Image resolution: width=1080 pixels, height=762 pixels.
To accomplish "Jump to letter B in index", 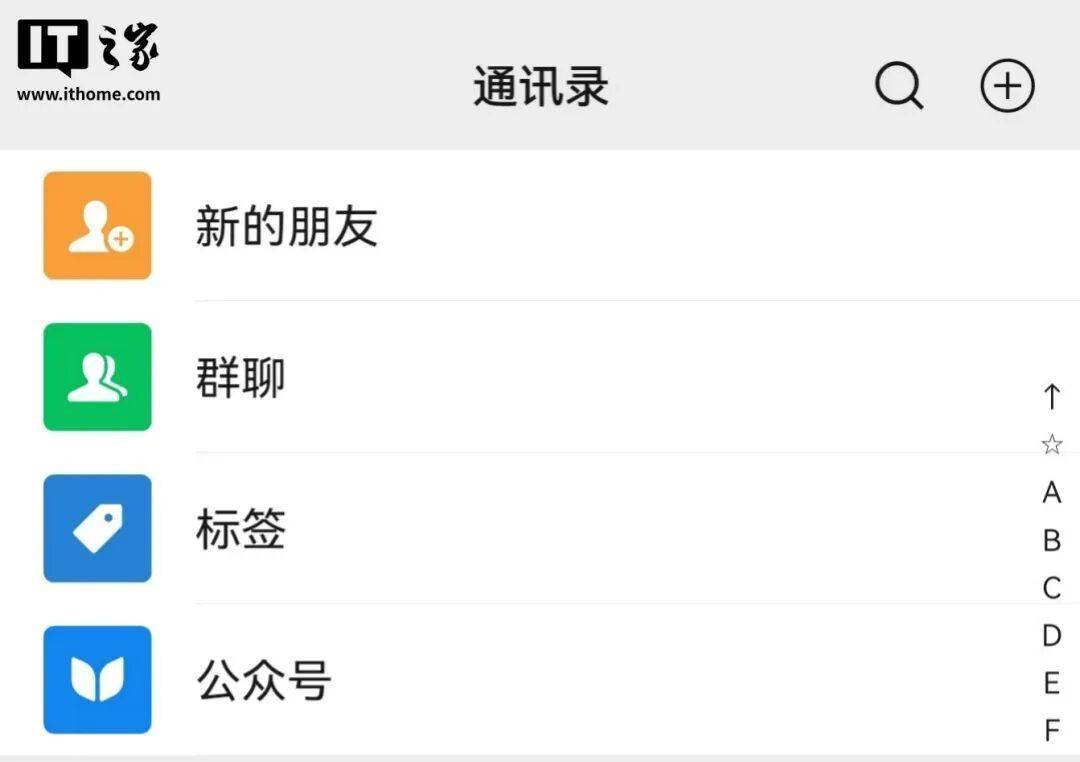I will coord(1051,540).
